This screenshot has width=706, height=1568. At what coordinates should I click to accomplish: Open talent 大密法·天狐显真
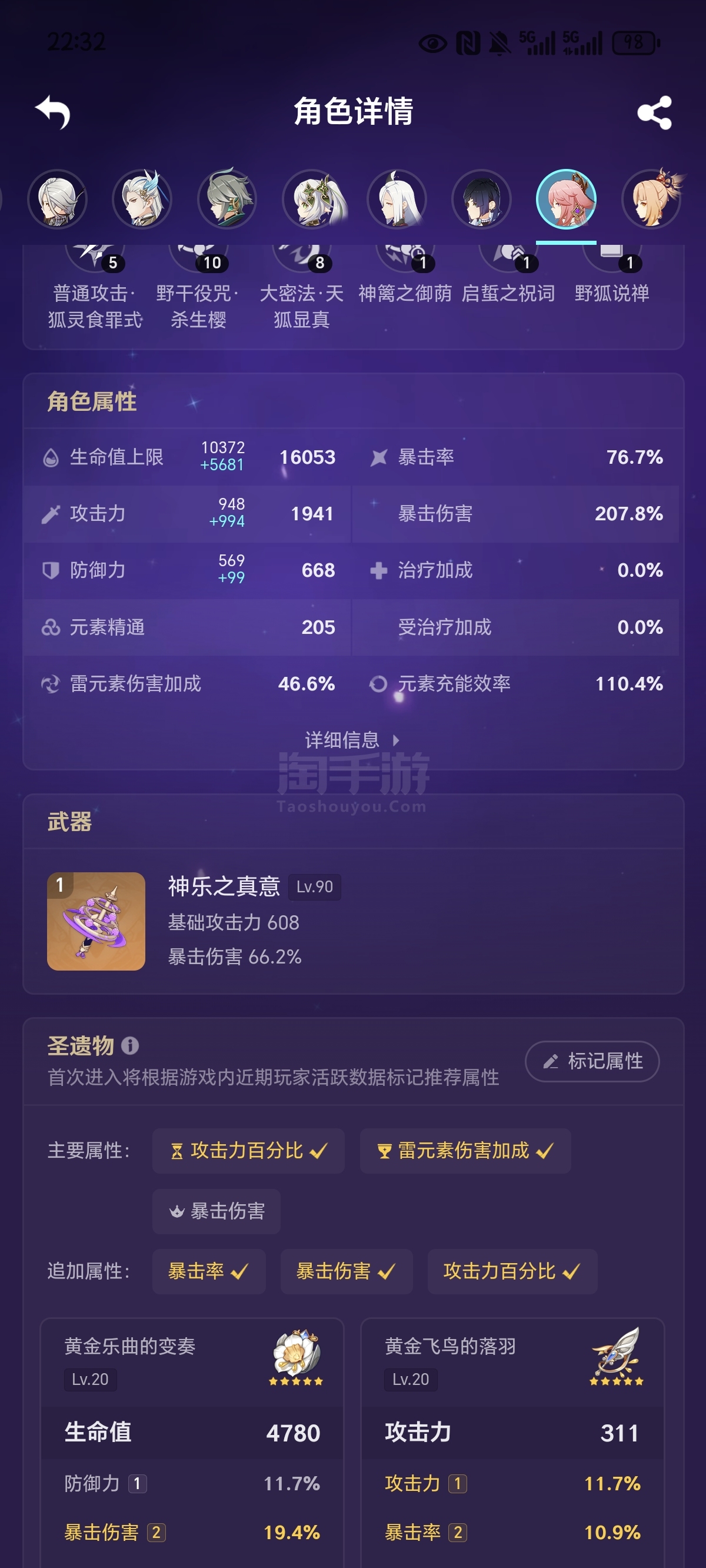[302, 286]
